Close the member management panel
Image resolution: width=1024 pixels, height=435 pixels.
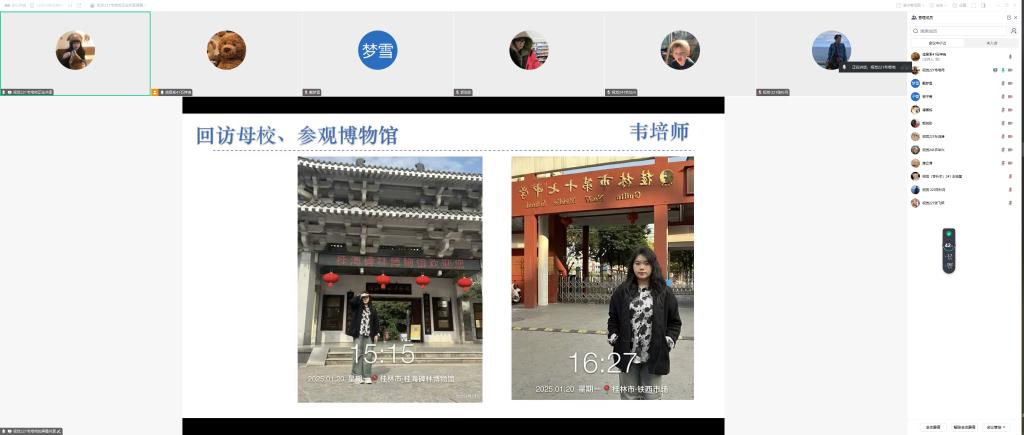[x=1017, y=18]
